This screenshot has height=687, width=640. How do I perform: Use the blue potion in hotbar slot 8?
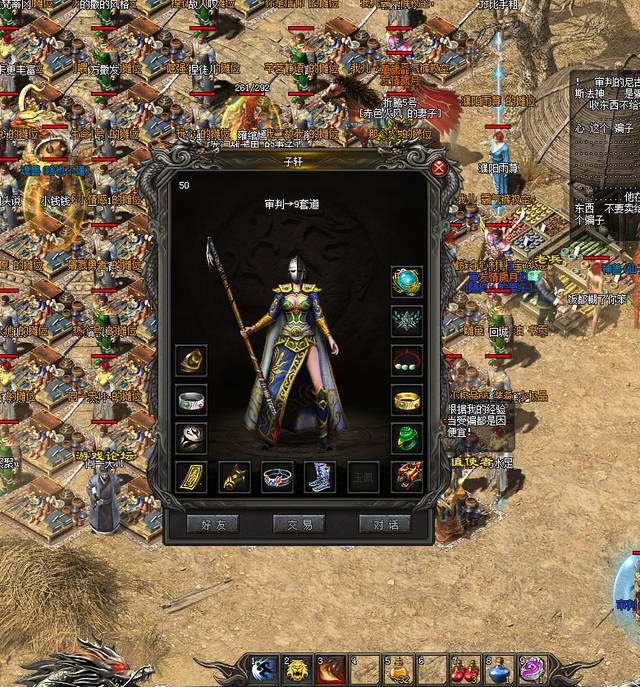tap(498, 669)
